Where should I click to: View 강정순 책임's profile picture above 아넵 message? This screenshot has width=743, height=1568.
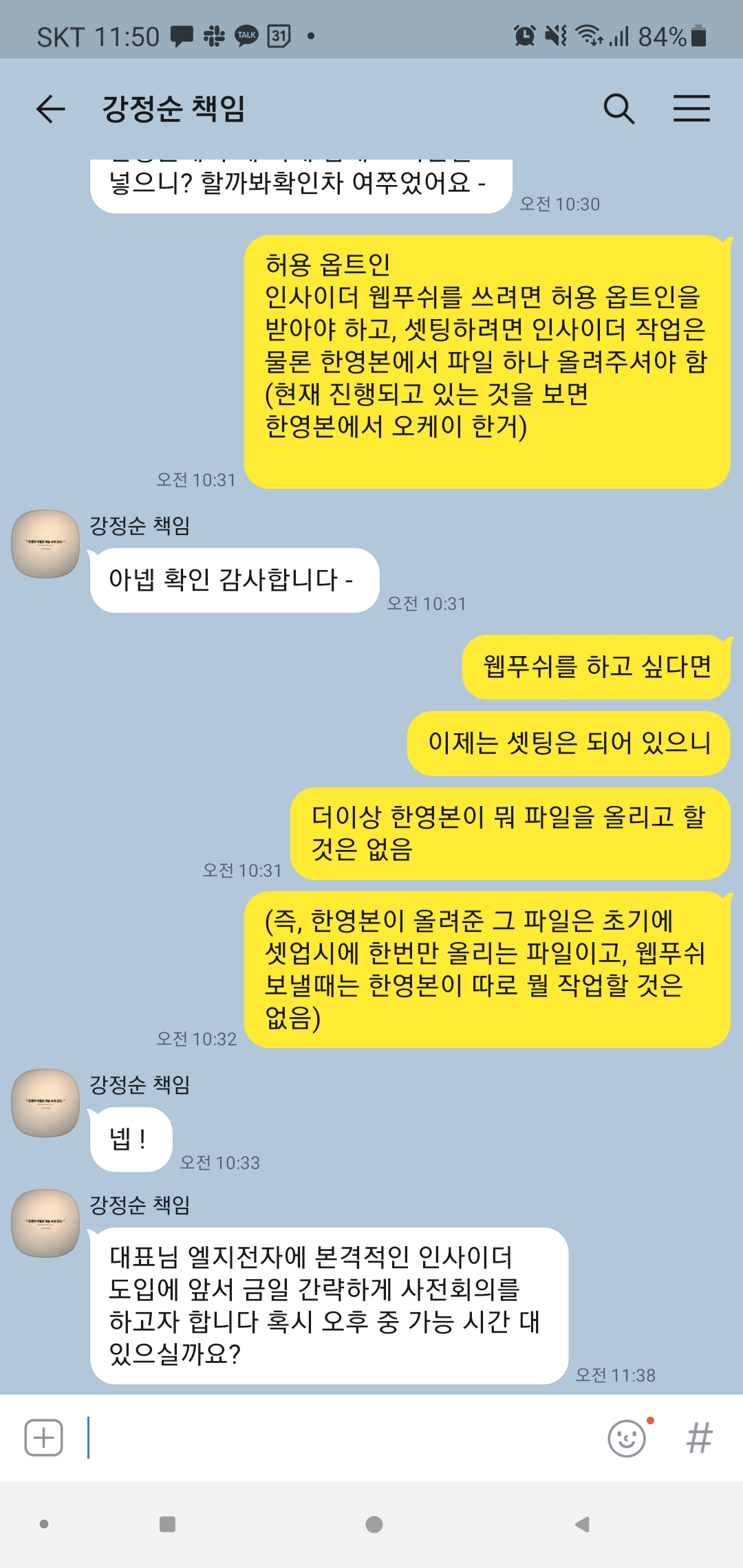(45, 543)
